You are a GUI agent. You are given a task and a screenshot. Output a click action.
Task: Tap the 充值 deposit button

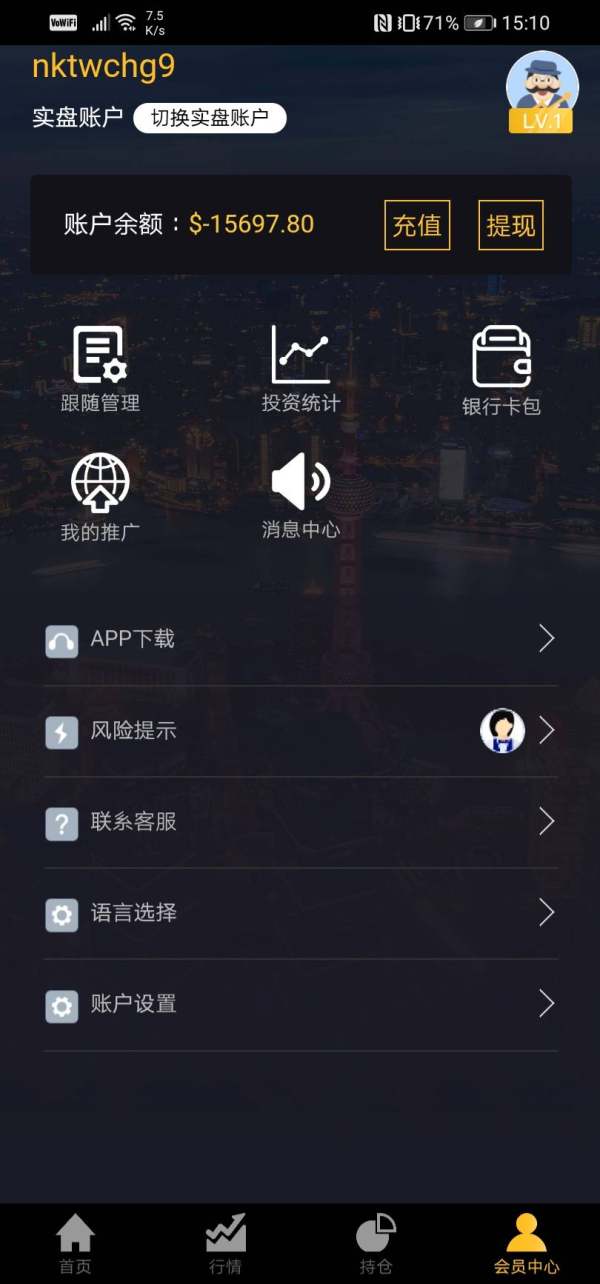[417, 225]
